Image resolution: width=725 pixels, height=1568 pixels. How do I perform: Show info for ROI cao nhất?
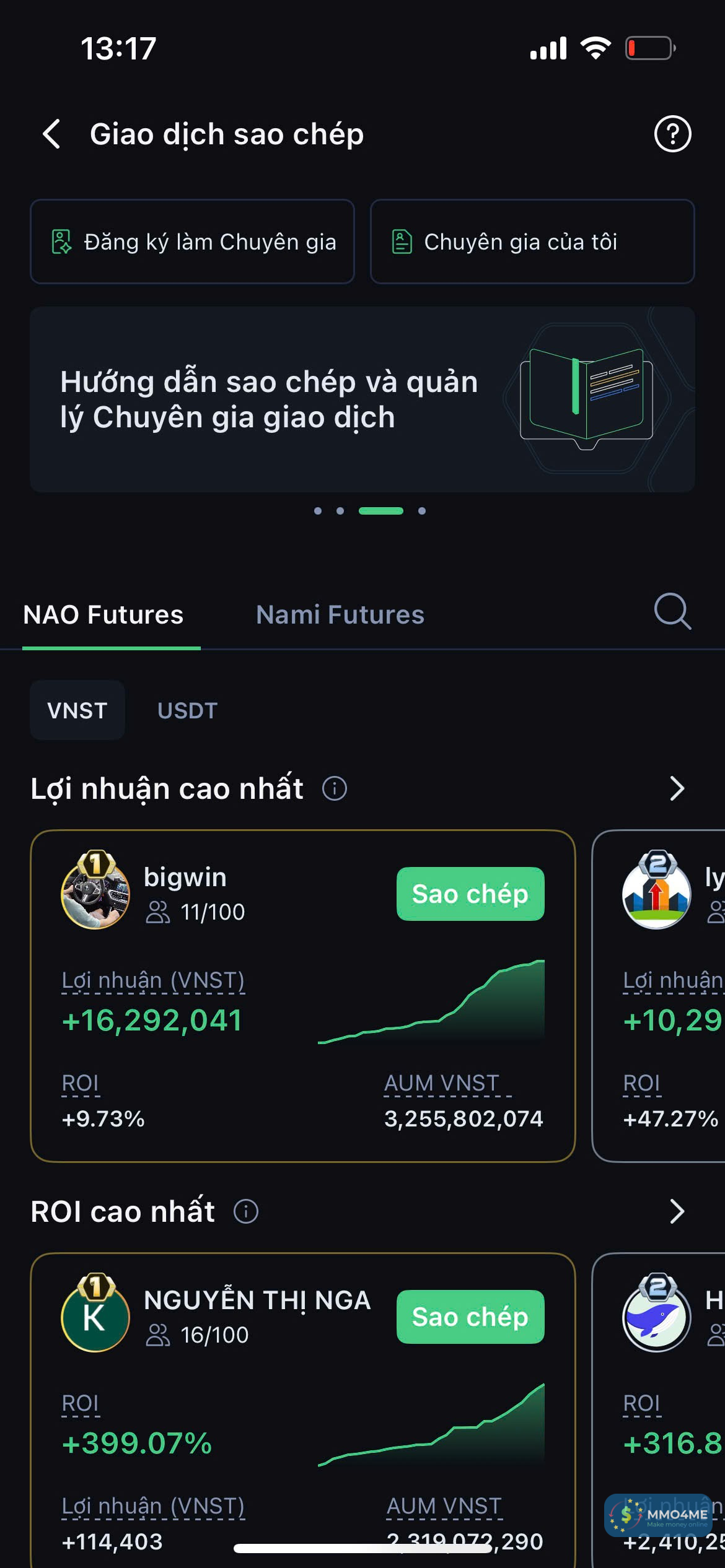point(246,1211)
